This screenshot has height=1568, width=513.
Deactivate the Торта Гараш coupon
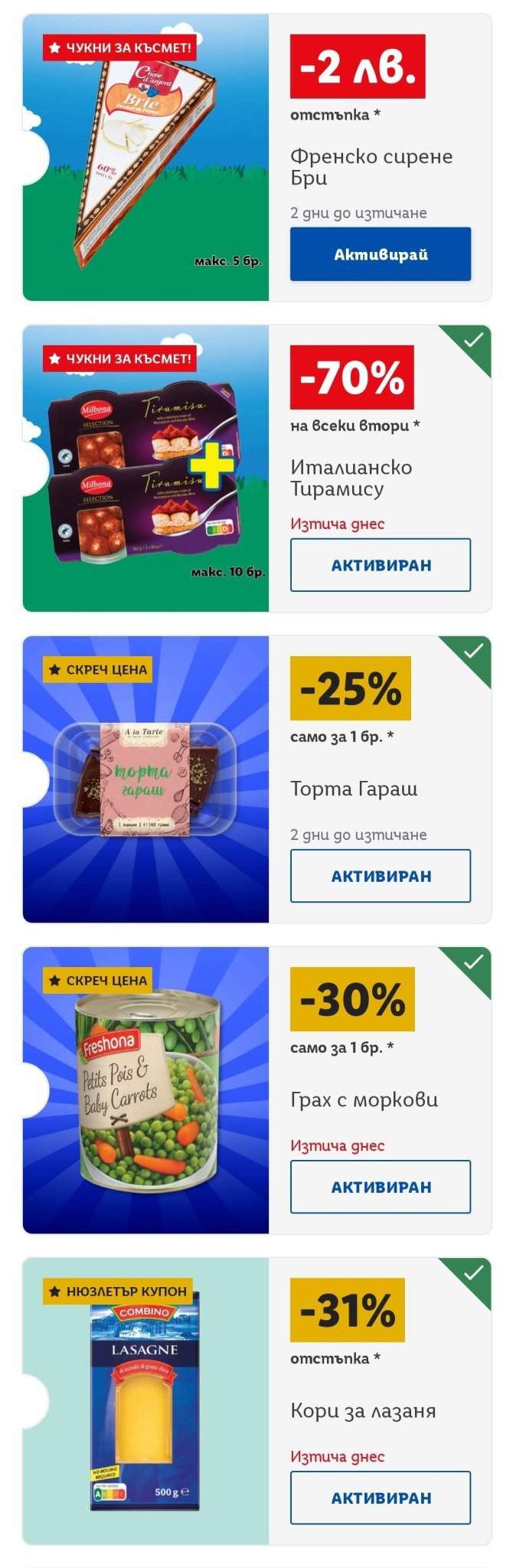(x=380, y=876)
